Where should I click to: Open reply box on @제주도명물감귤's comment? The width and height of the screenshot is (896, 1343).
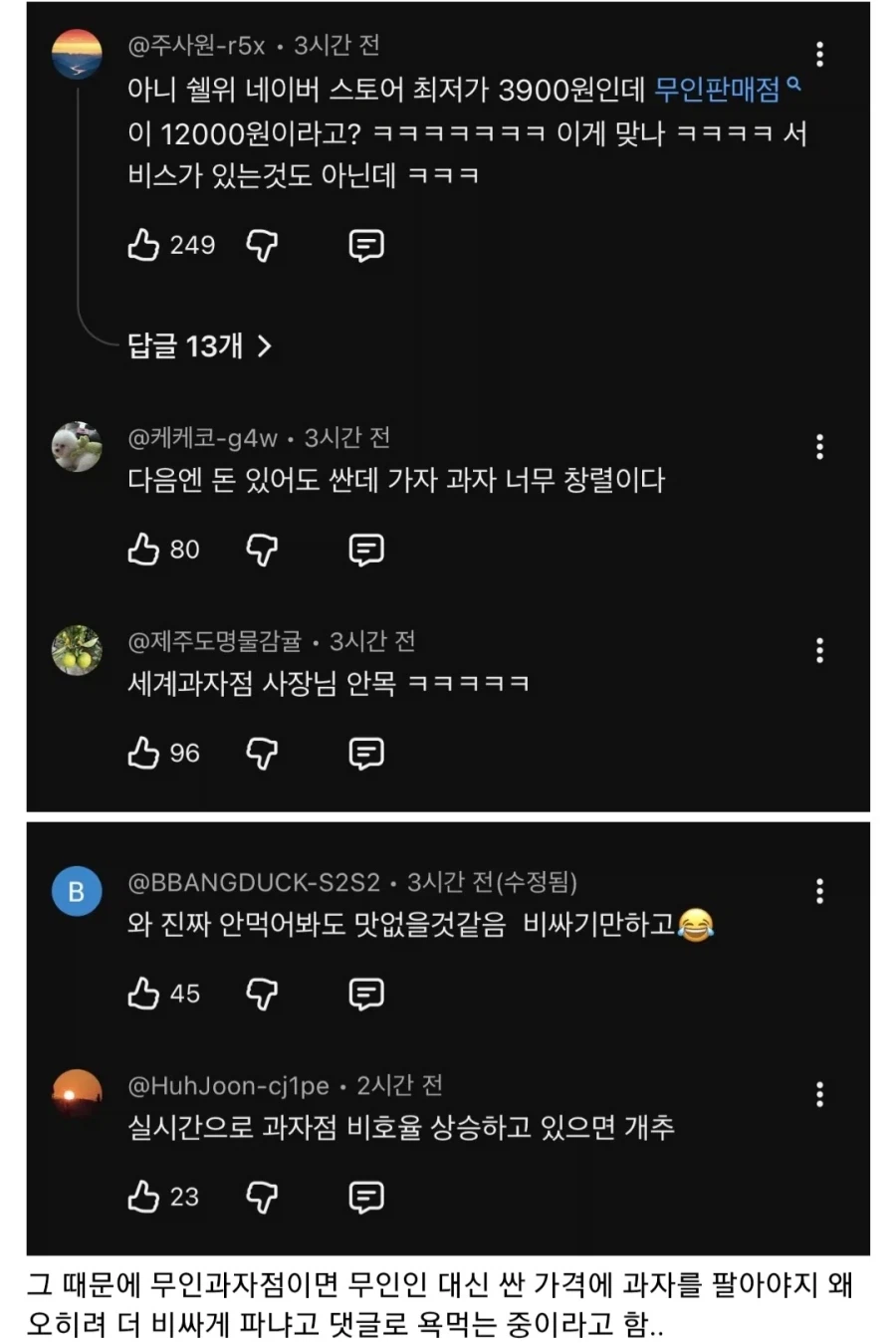coord(367,754)
